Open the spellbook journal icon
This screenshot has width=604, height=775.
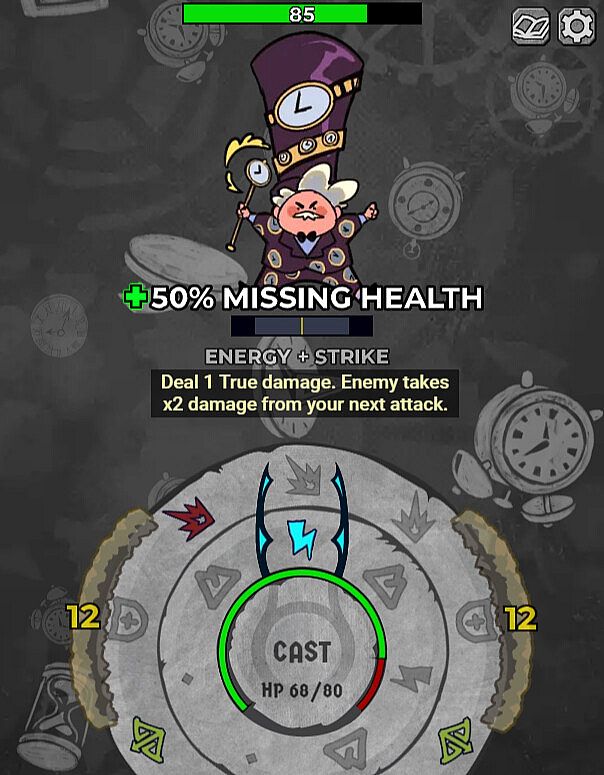[530, 26]
